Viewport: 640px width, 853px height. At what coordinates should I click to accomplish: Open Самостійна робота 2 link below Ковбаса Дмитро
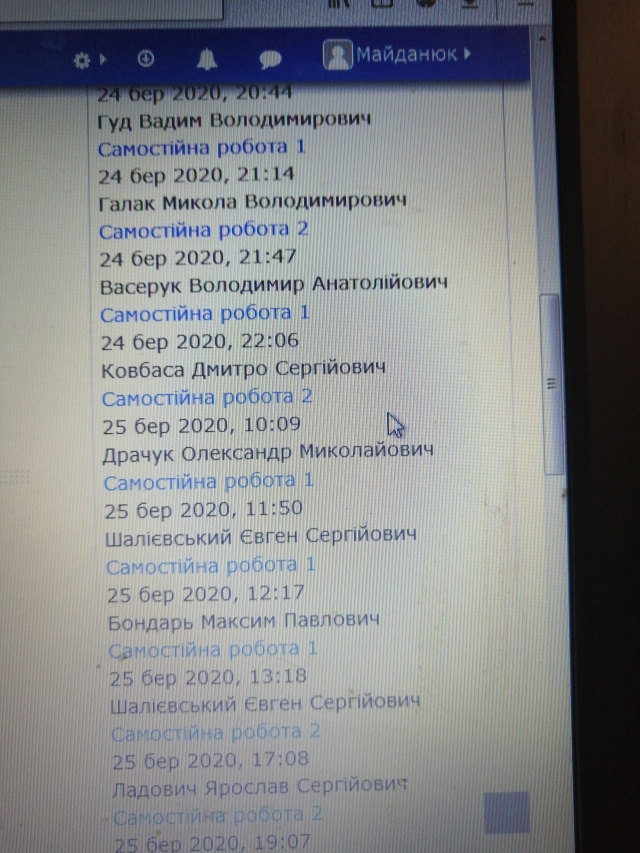click(208, 397)
